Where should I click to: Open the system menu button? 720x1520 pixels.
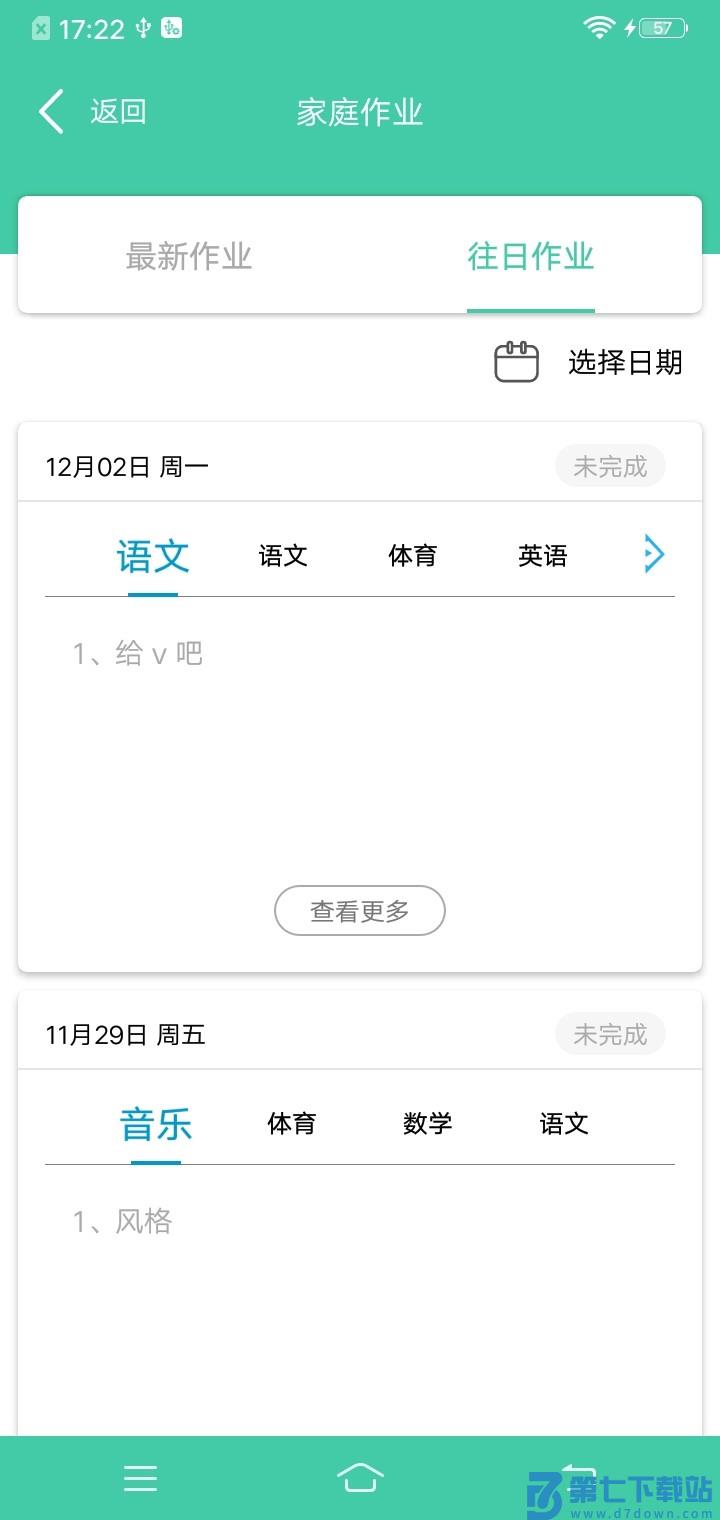(140, 1478)
